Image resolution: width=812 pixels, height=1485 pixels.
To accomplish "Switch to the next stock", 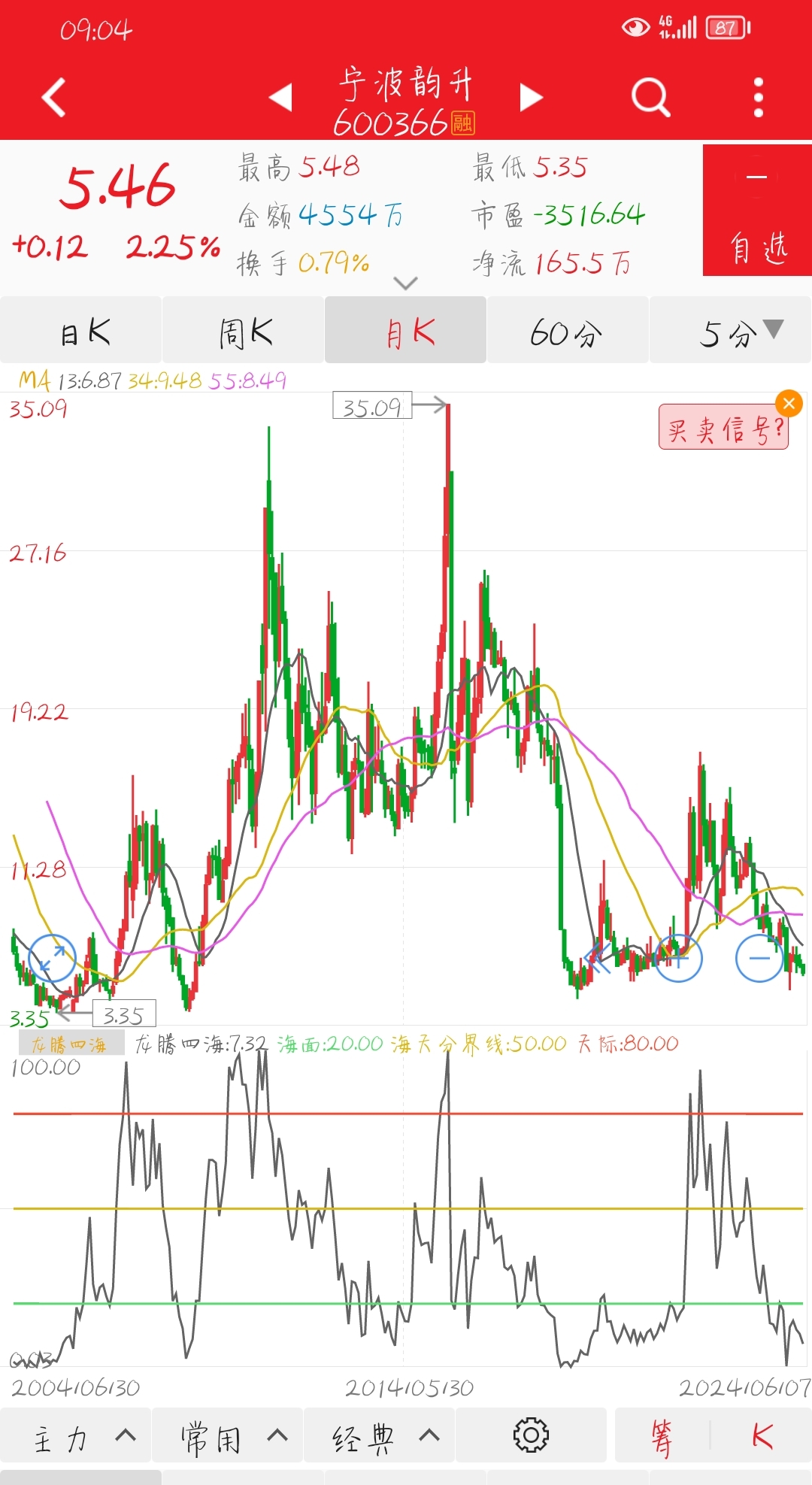I will click(x=531, y=98).
